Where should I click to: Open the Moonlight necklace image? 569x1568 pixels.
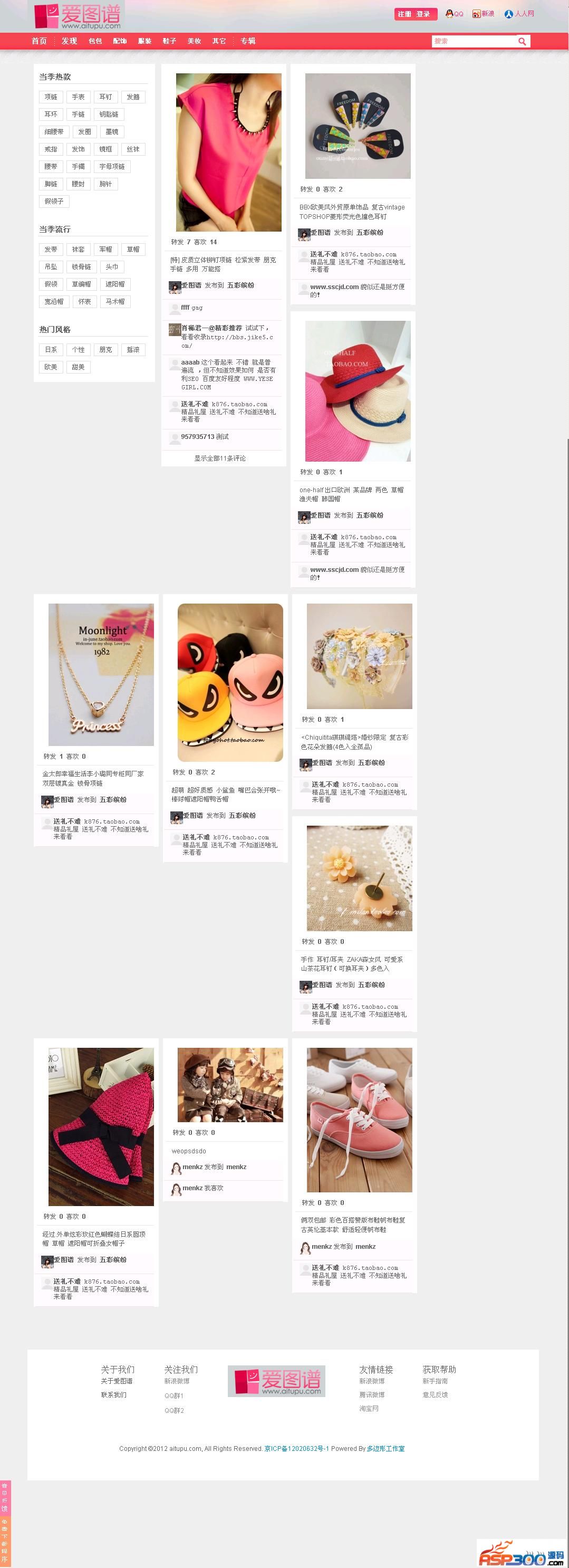point(101,674)
